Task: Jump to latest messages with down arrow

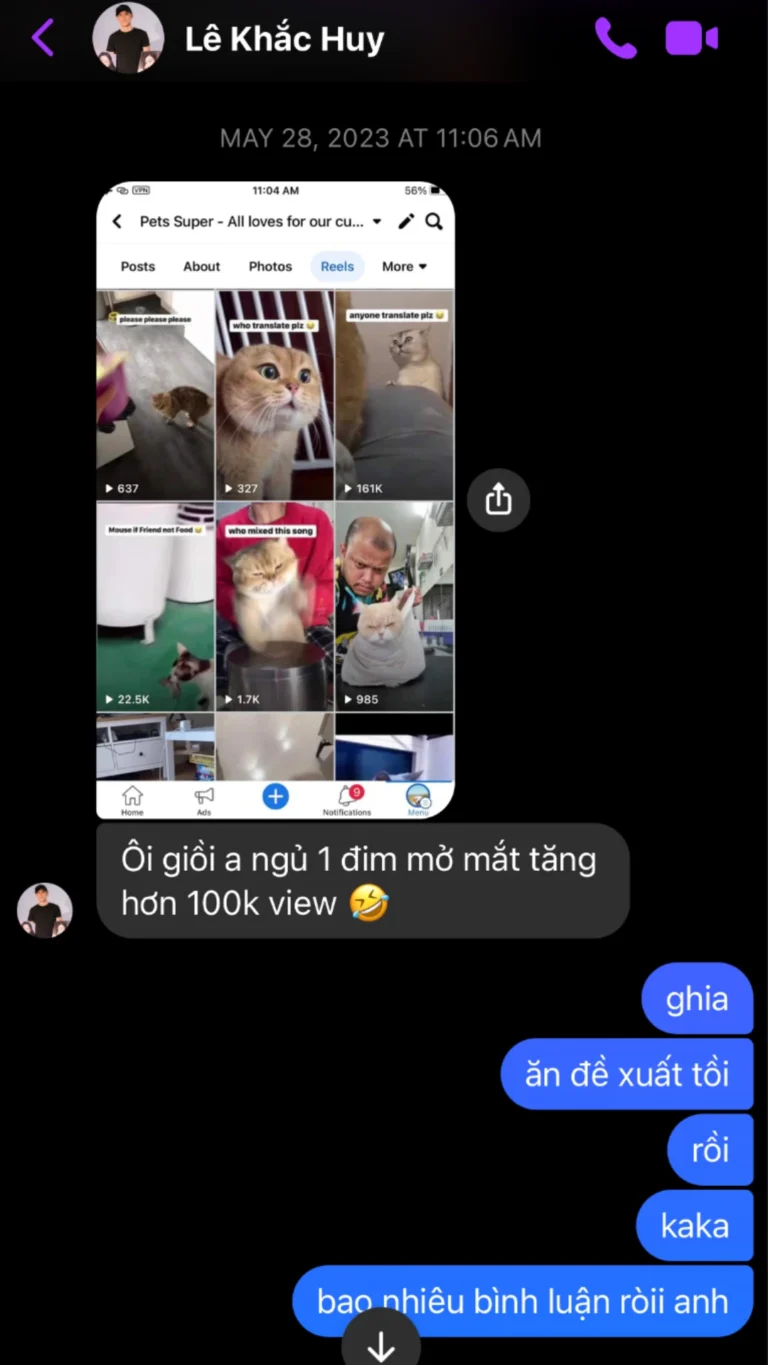Action: pyautogui.click(x=381, y=1345)
